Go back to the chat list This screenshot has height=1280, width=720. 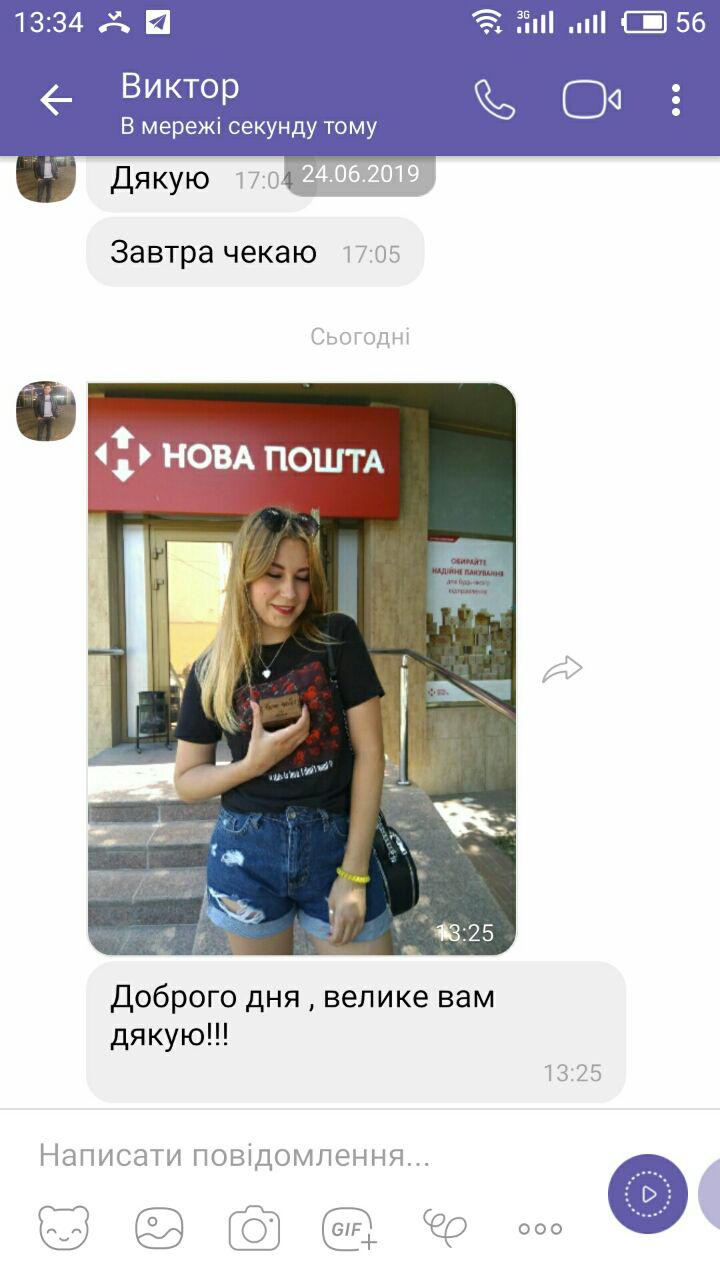(56, 100)
